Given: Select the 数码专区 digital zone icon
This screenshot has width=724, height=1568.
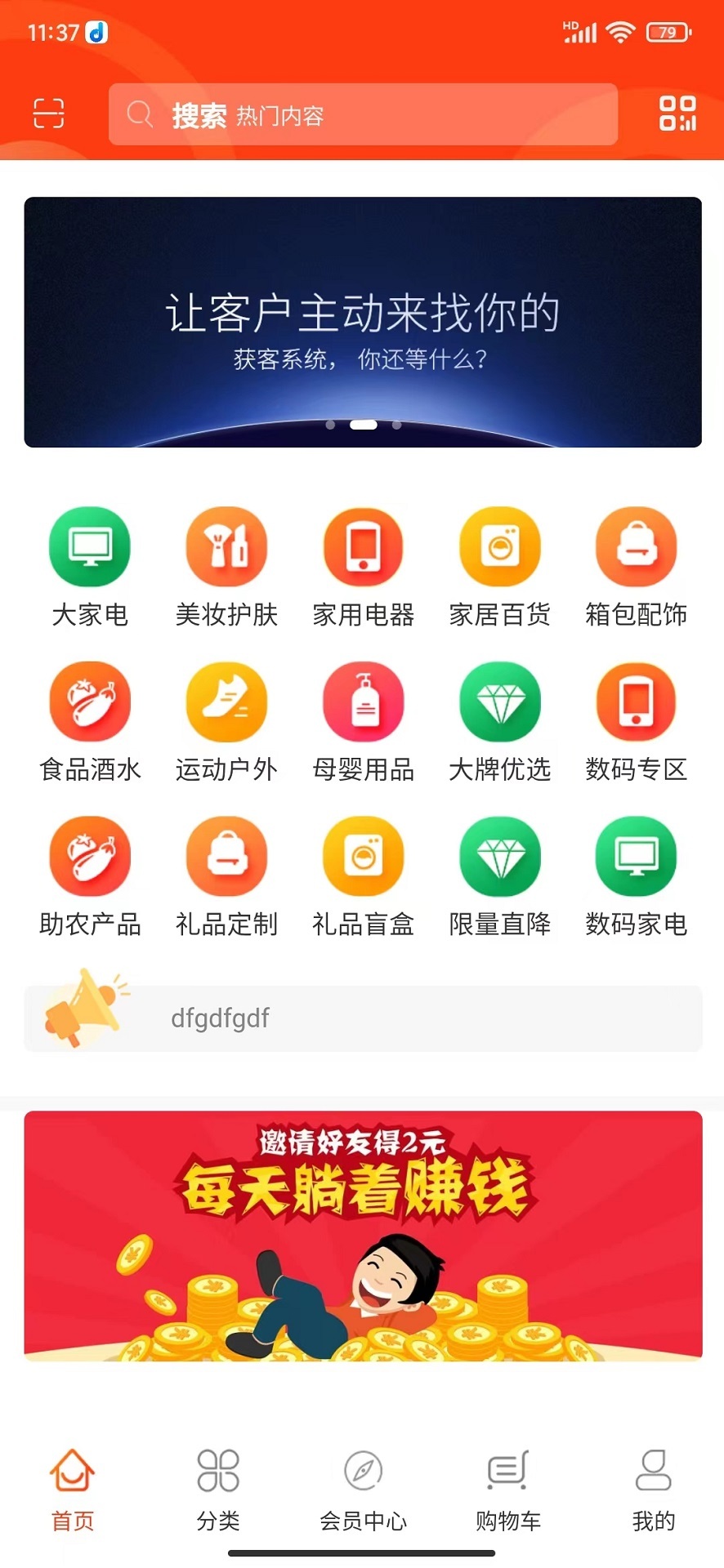Looking at the screenshot, I should coord(637,701).
